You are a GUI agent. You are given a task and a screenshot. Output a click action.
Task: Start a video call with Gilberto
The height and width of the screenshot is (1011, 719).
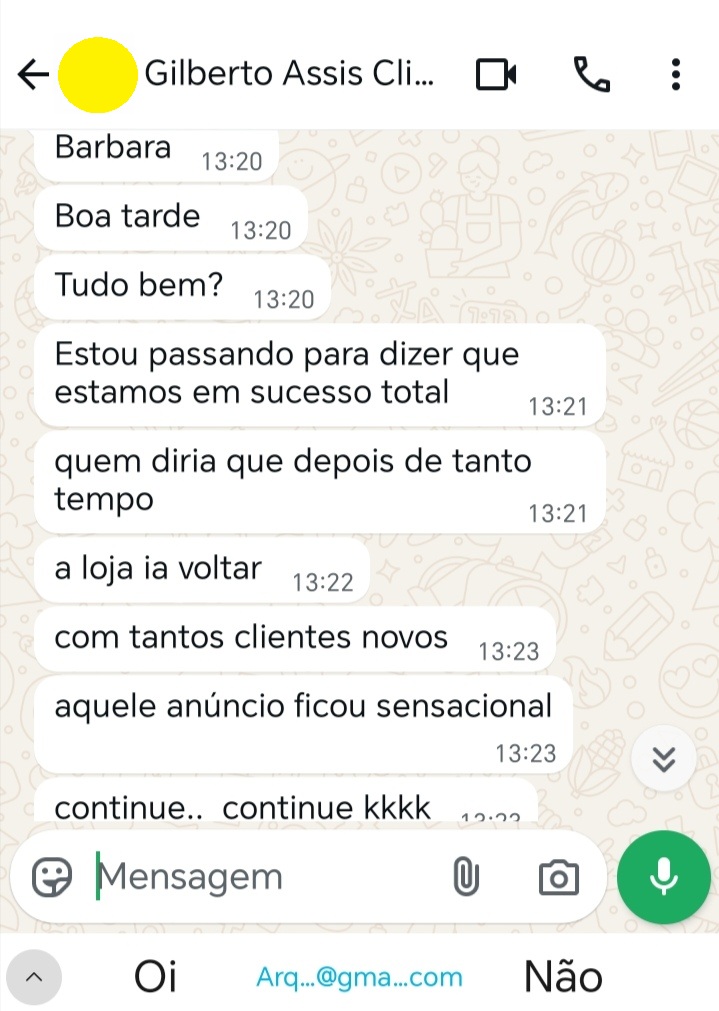[x=496, y=75]
